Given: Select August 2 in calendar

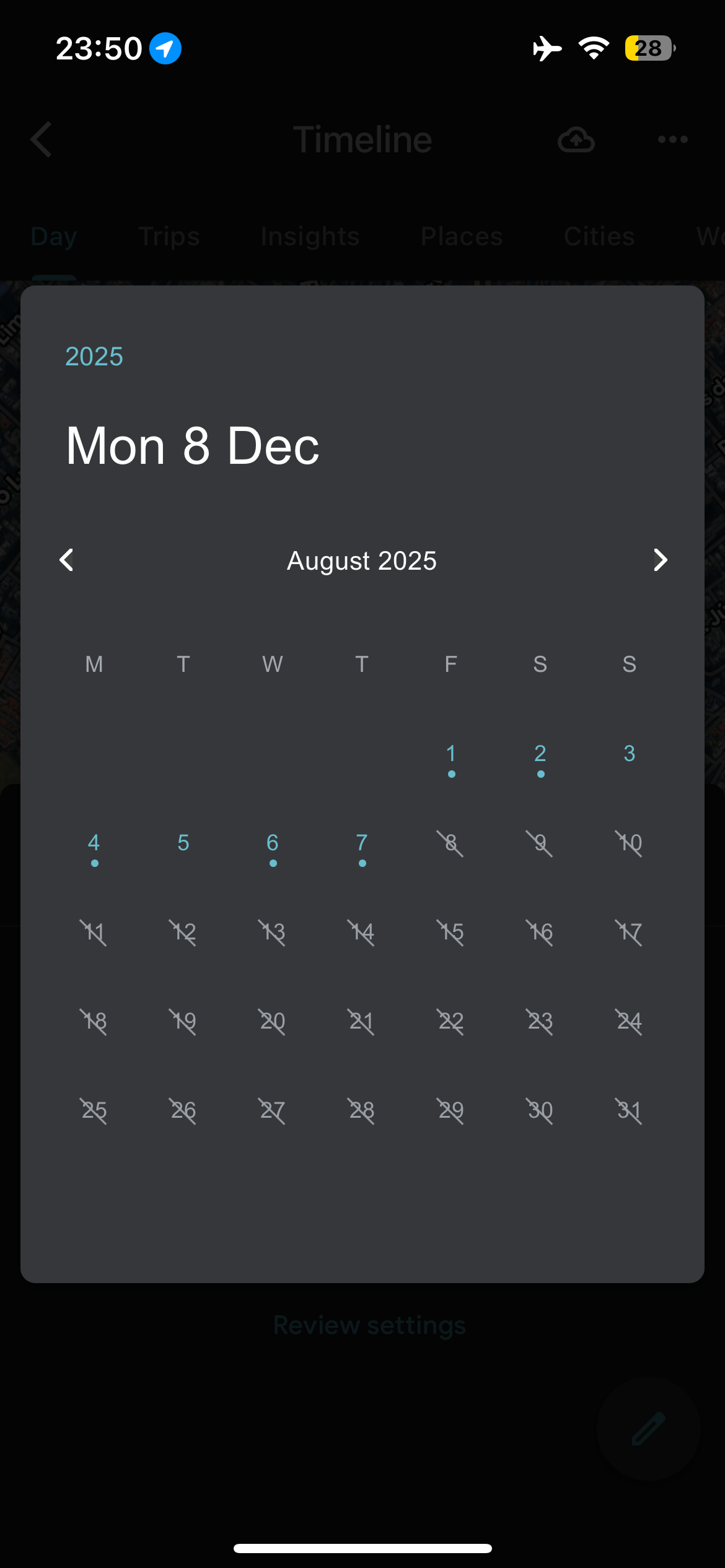Looking at the screenshot, I should (540, 754).
